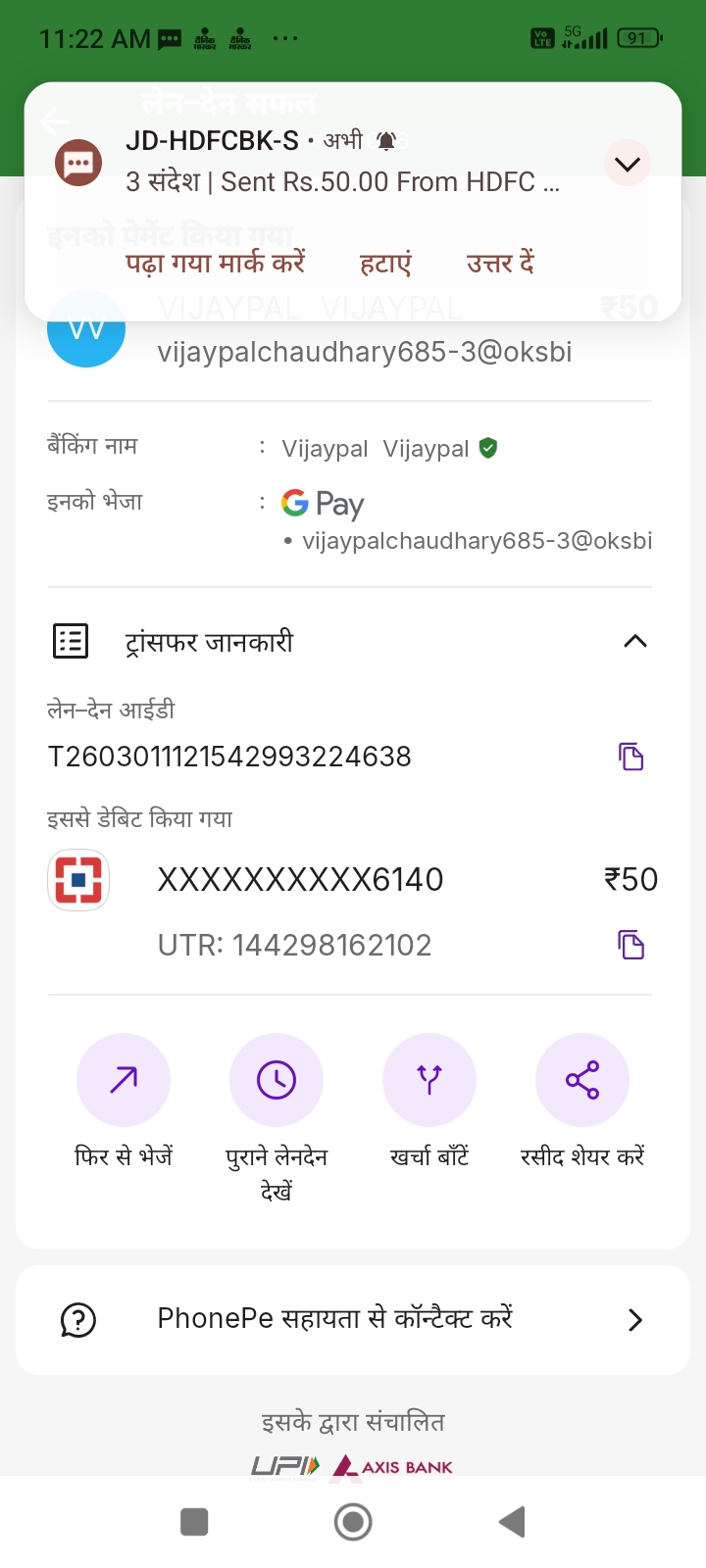Viewport: 706px width, 1568px height.
Task: Tap पढ़ा गया मार्क करें on notification
Action: pos(216,263)
